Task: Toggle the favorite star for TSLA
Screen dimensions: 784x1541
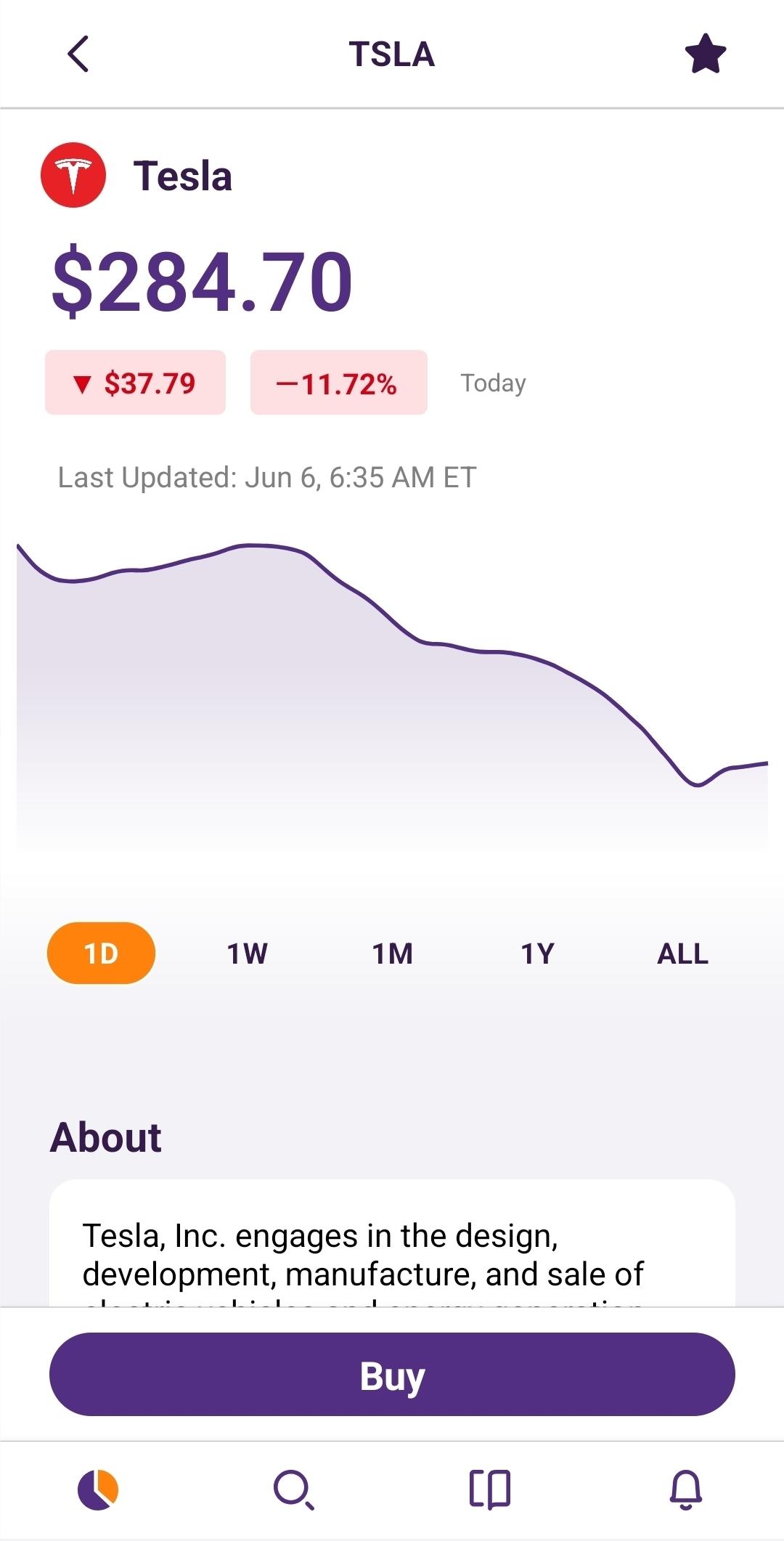Action: tap(706, 54)
